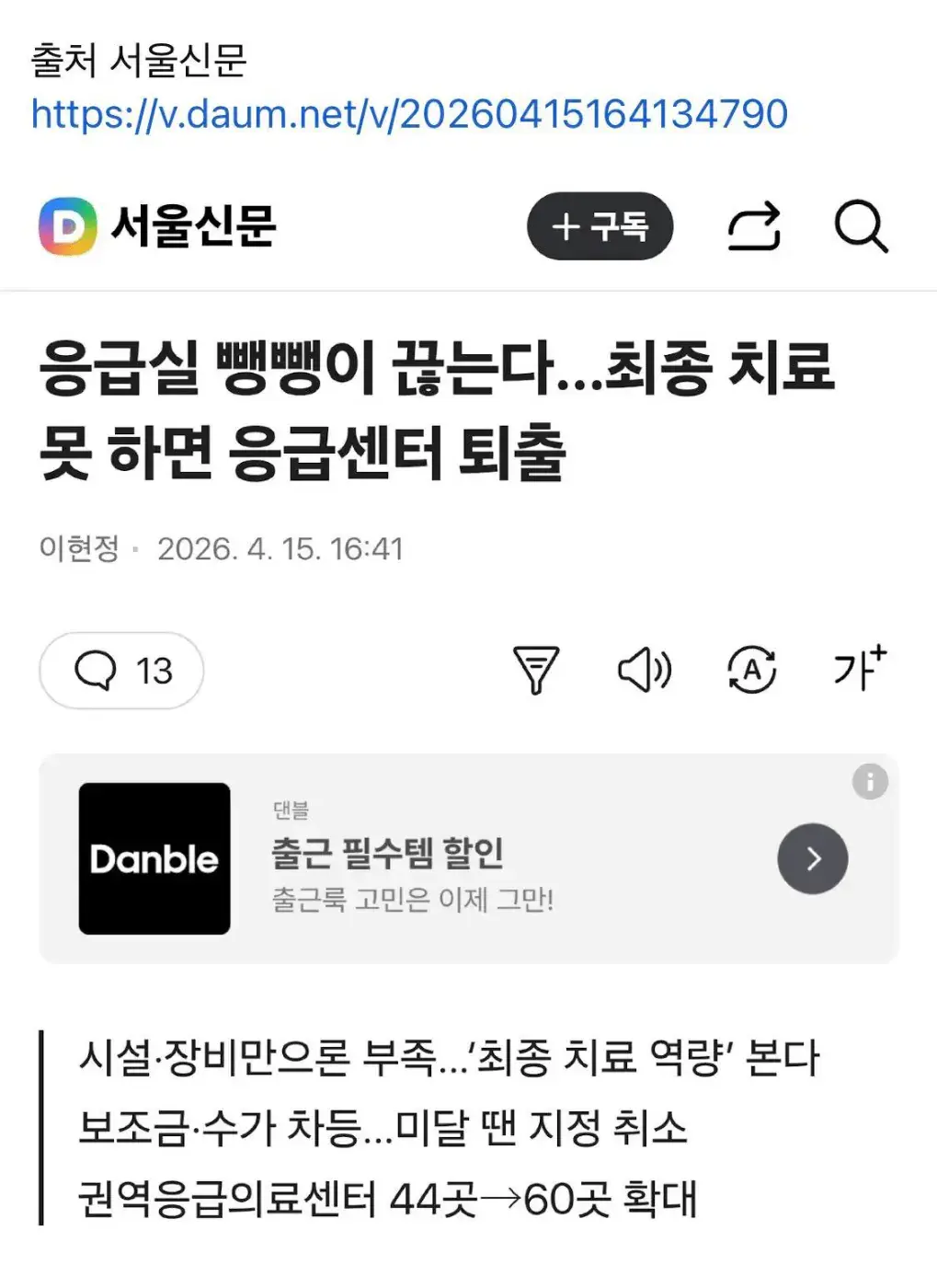
Task: Open the 13 comments
Action: [121, 671]
